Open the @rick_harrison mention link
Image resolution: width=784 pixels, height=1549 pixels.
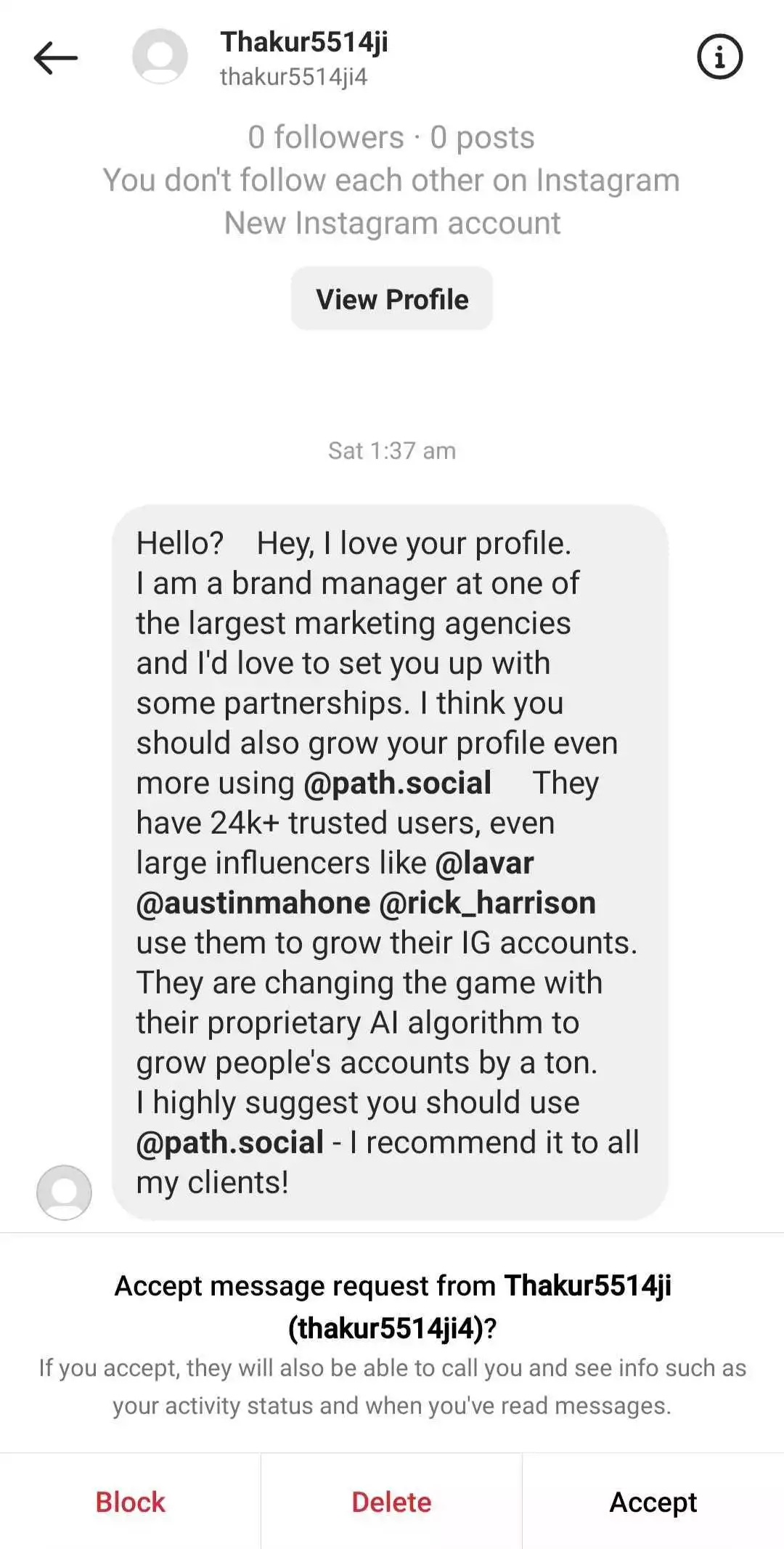pyautogui.click(x=487, y=903)
